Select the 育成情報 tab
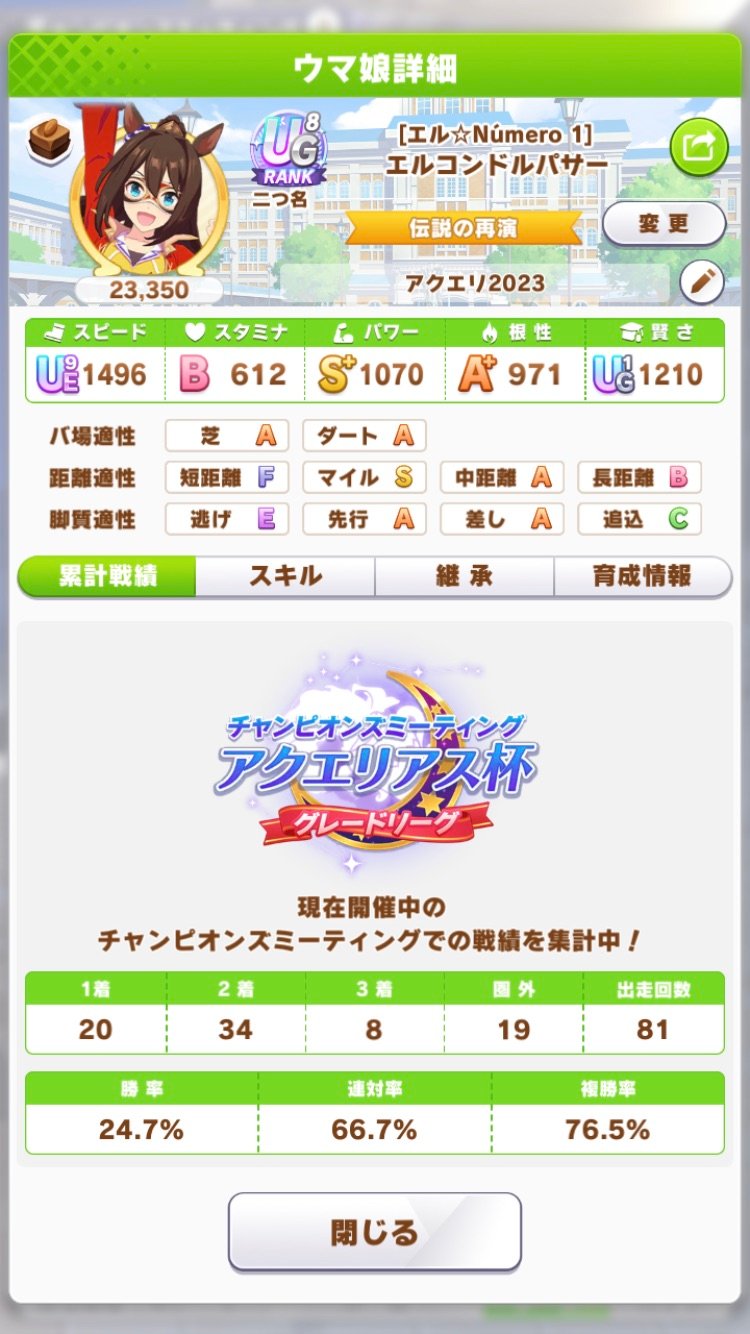This screenshot has width=750, height=1334. coord(642,577)
